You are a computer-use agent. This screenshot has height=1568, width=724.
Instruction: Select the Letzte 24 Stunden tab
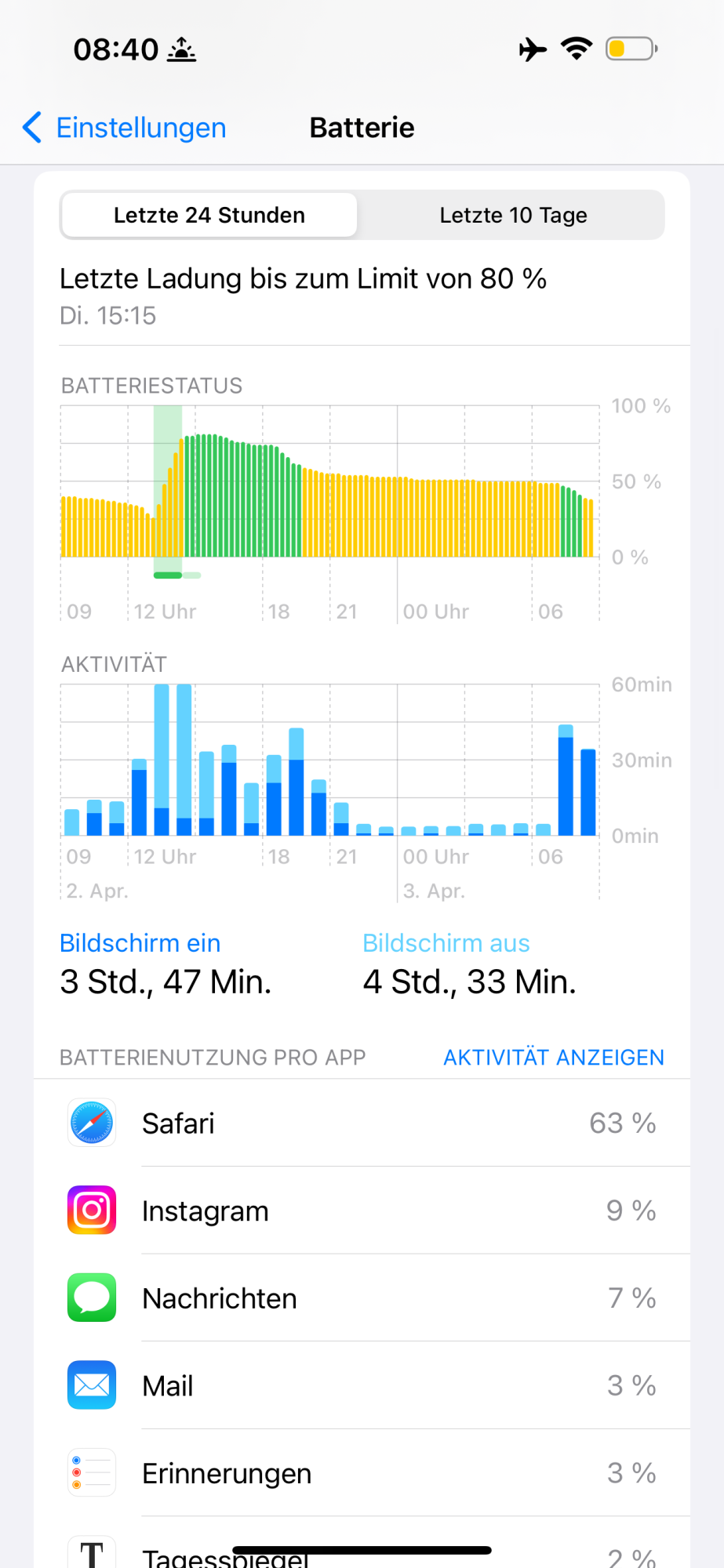pyautogui.click(x=209, y=215)
